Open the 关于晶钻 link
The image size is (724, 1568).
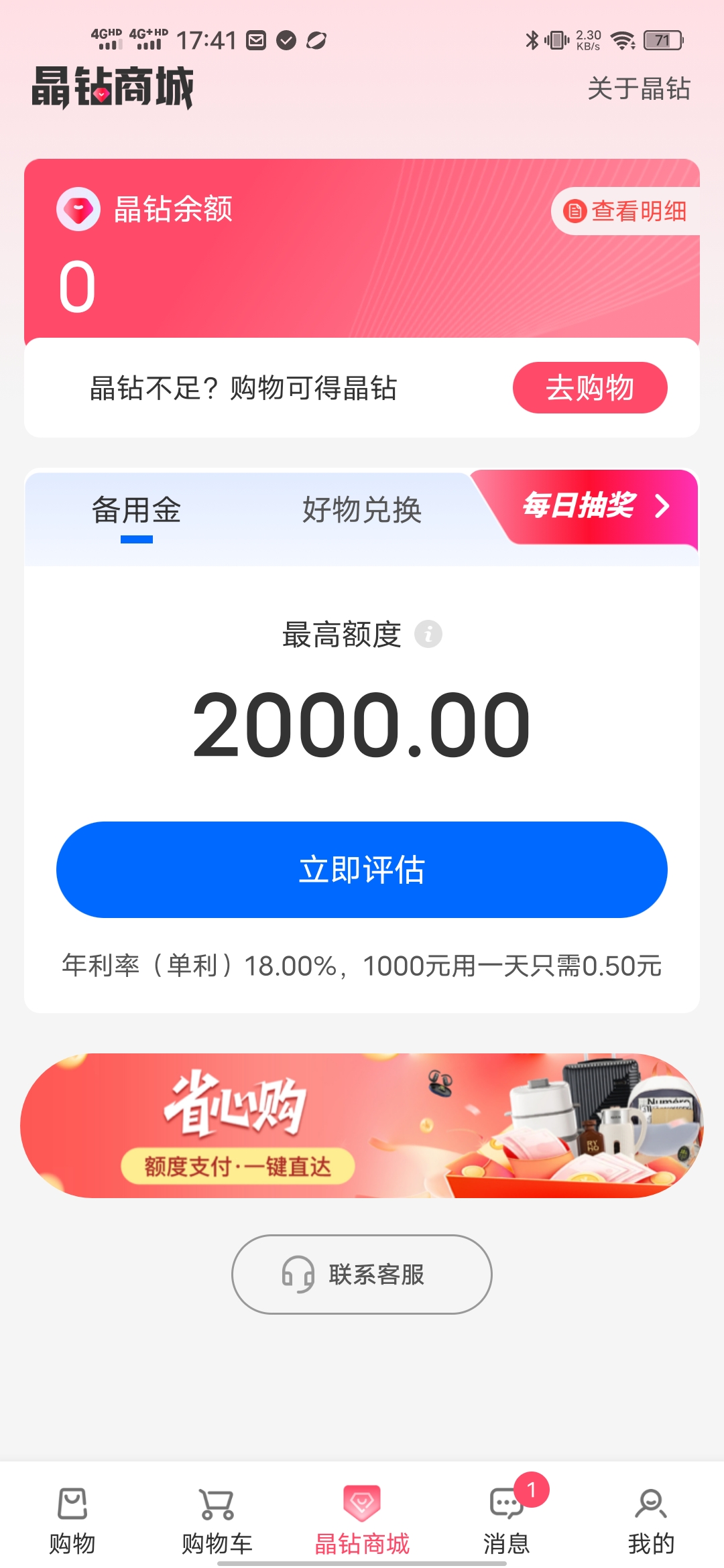click(638, 88)
